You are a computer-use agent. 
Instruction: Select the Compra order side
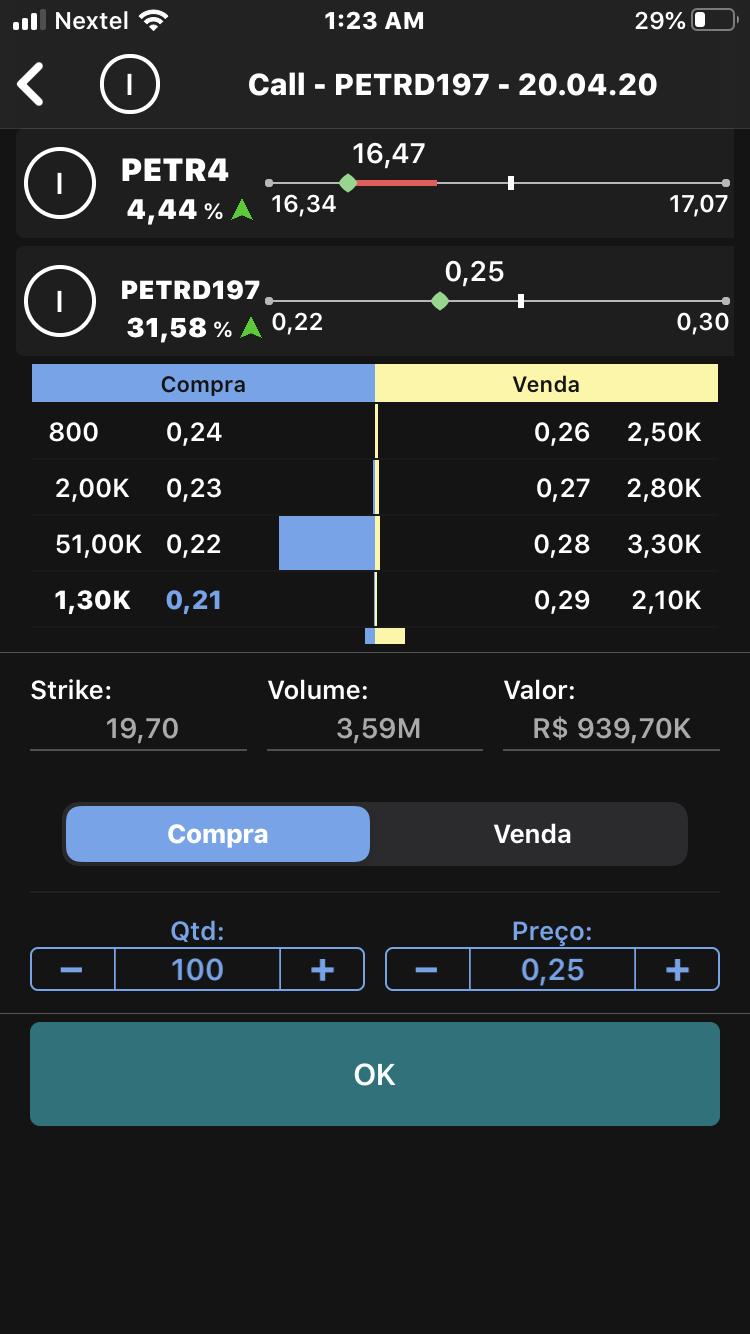click(218, 834)
